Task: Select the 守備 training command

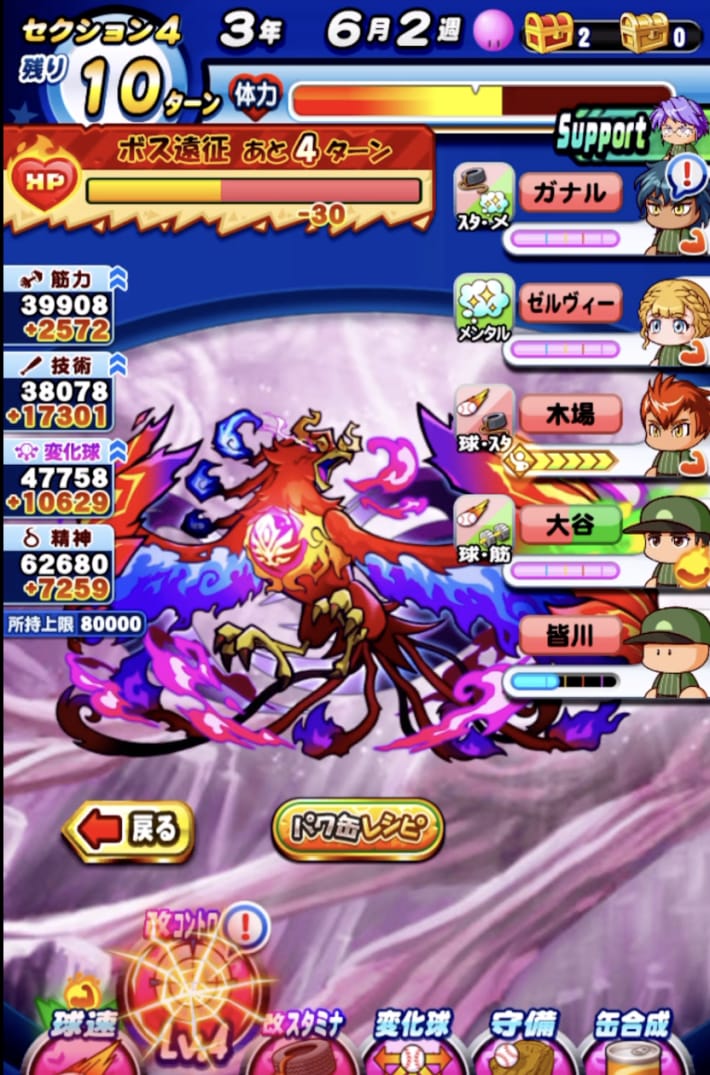Action: tap(523, 1045)
